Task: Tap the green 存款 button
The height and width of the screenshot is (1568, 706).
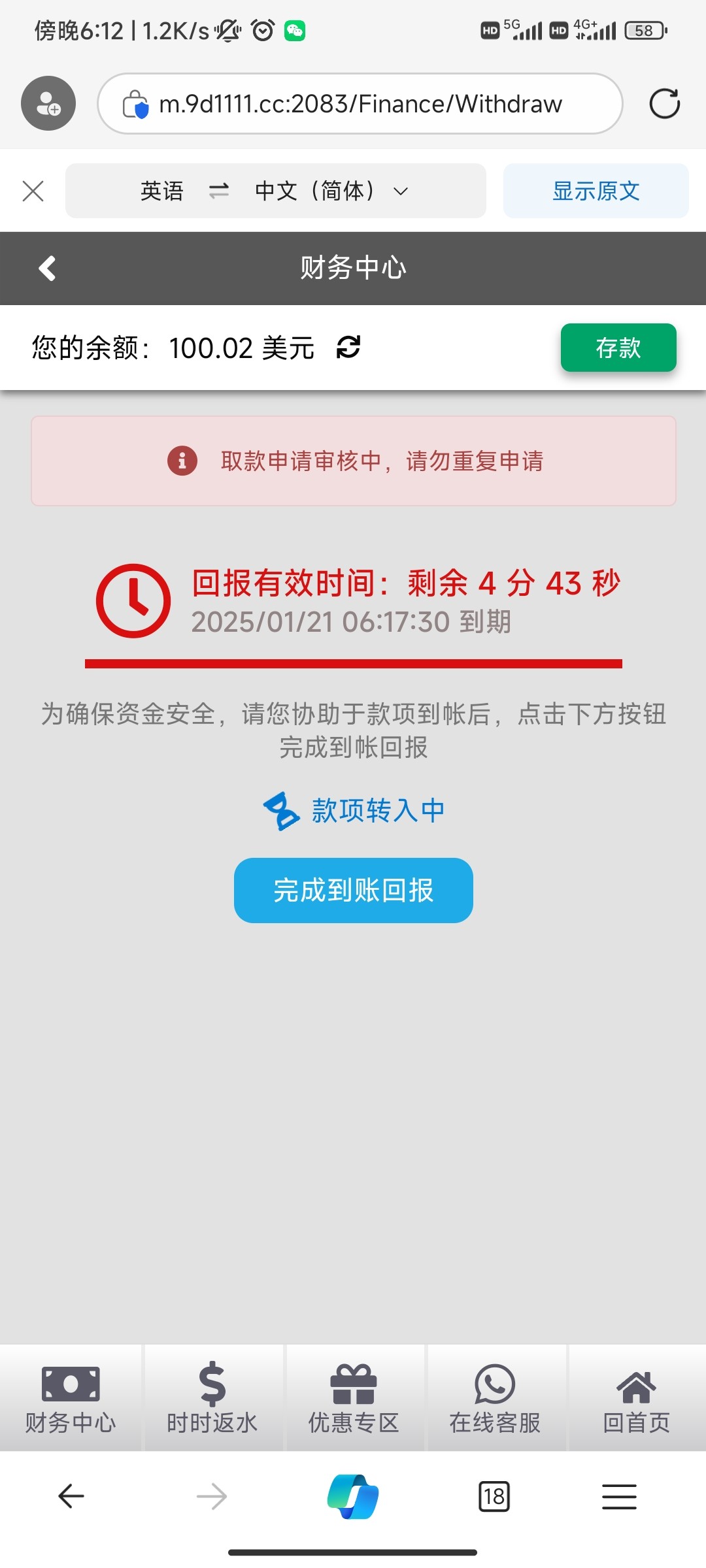Action: click(x=618, y=348)
